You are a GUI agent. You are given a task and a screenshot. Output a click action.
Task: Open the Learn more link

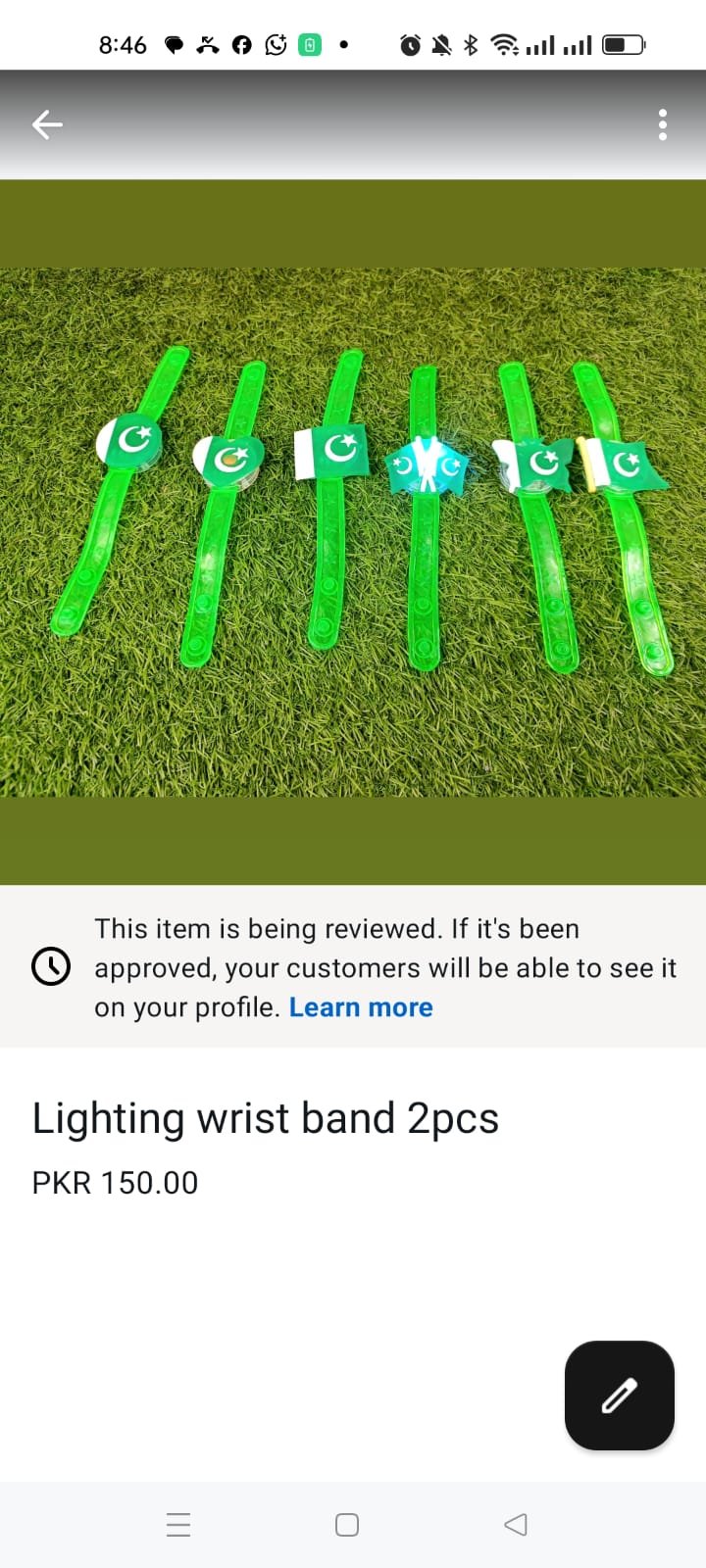point(361,1007)
